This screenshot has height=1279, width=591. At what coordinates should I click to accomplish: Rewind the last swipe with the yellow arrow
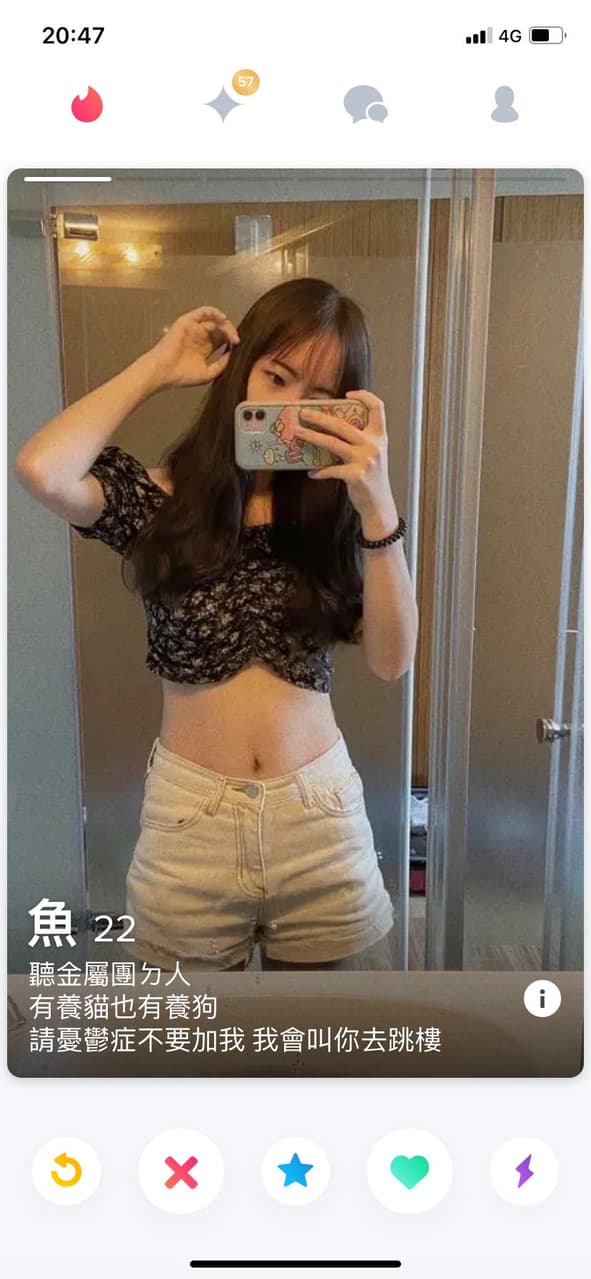click(66, 1171)
